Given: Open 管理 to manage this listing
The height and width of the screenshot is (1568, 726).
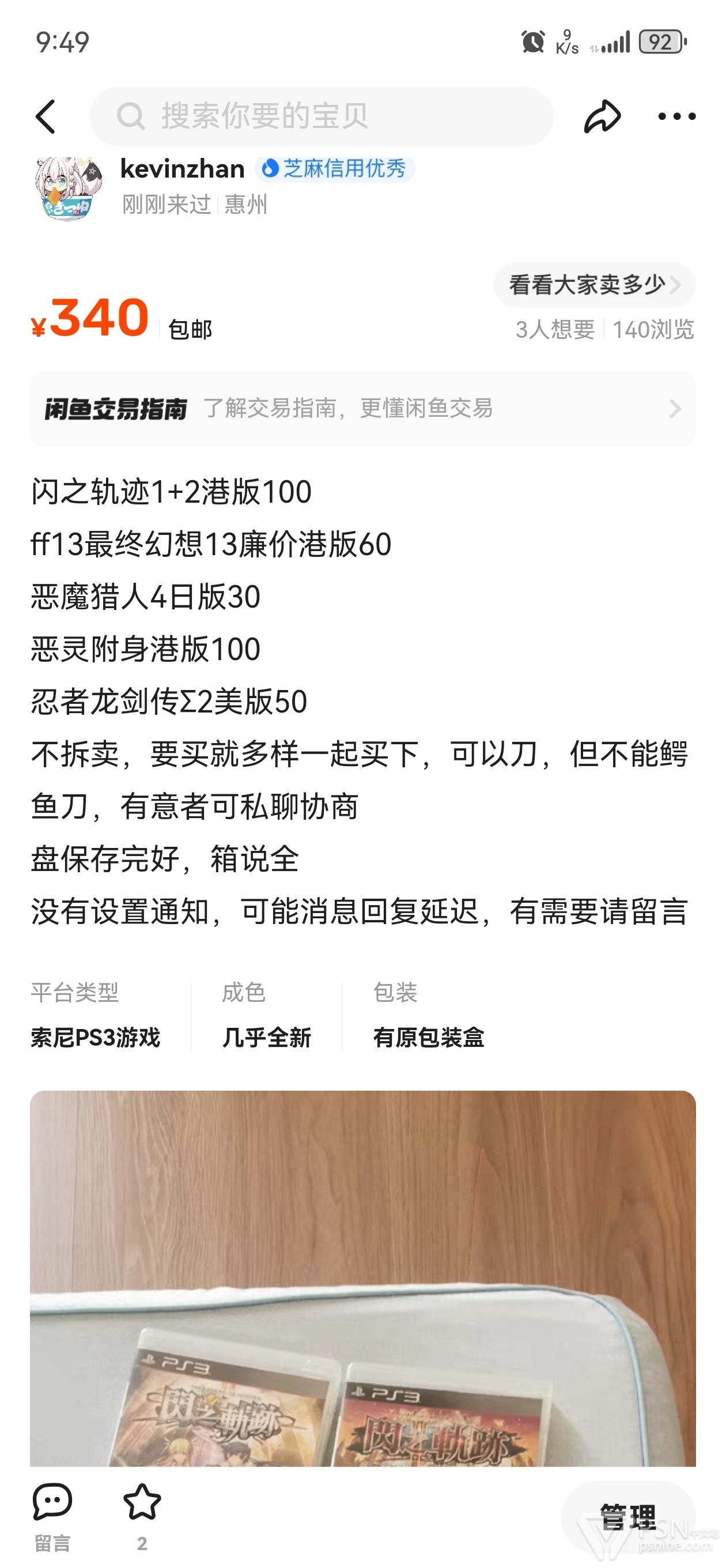Looking at the screenshot, I should point(627,1517).
